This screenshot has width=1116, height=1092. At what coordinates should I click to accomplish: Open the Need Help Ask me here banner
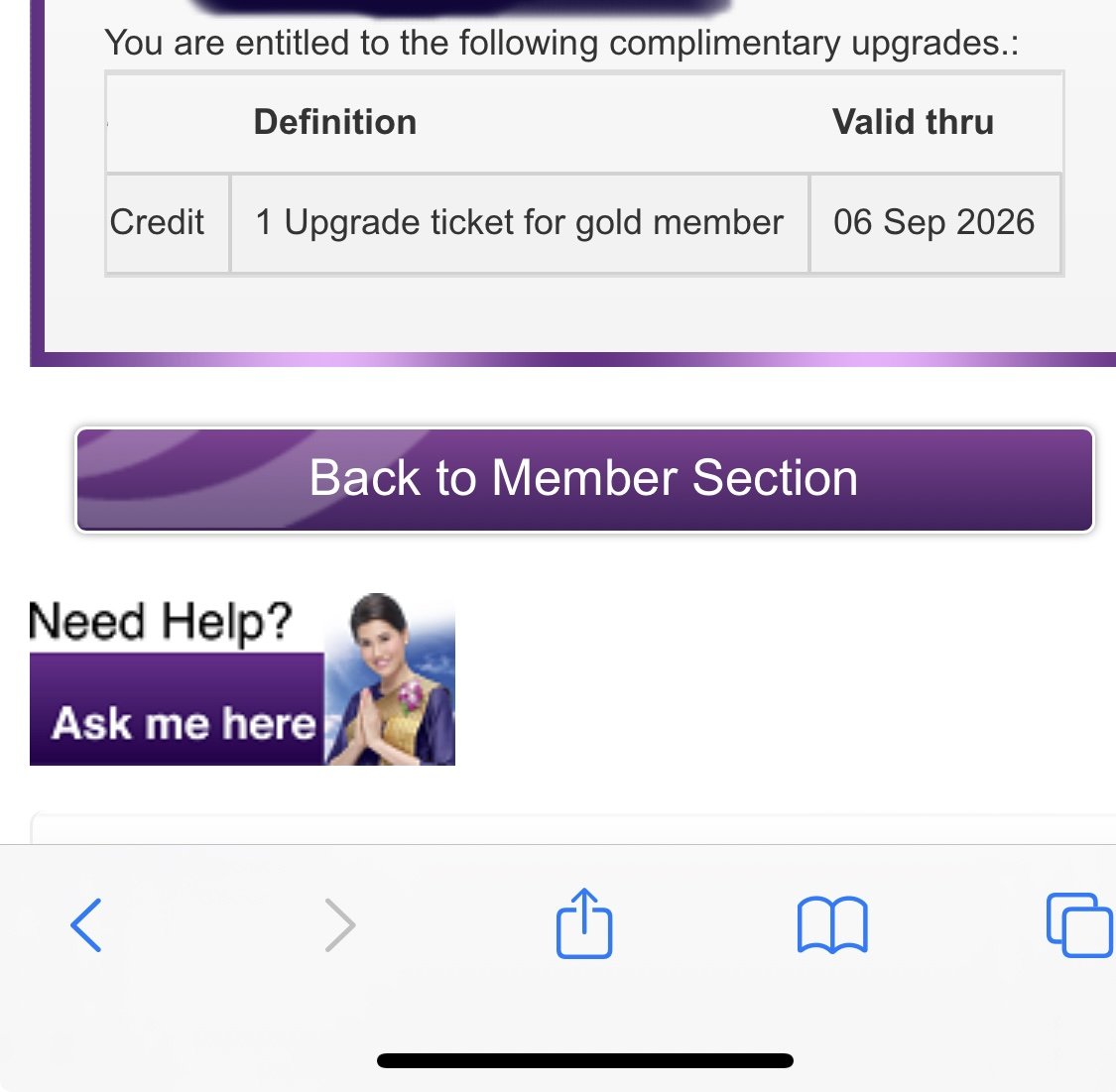(241, 680)
